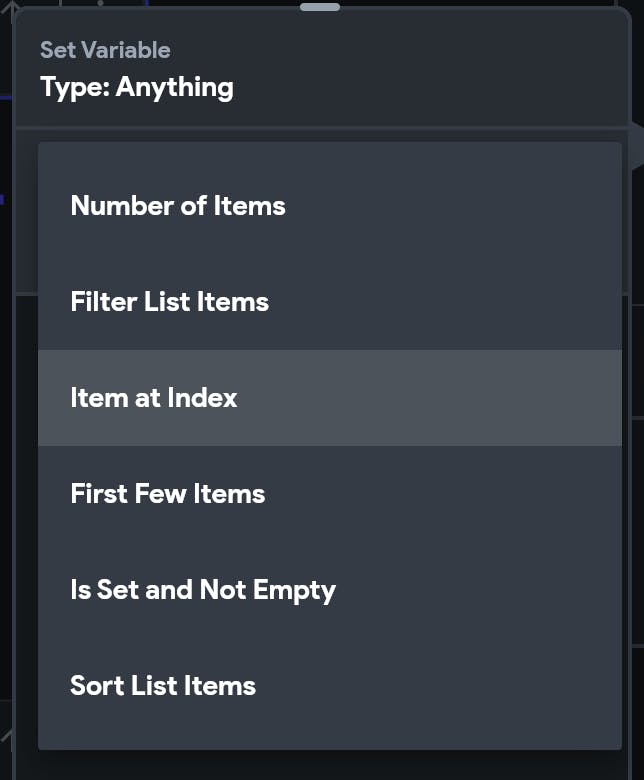
Task: Pick the Item at Index option
Action: point(154,398)
